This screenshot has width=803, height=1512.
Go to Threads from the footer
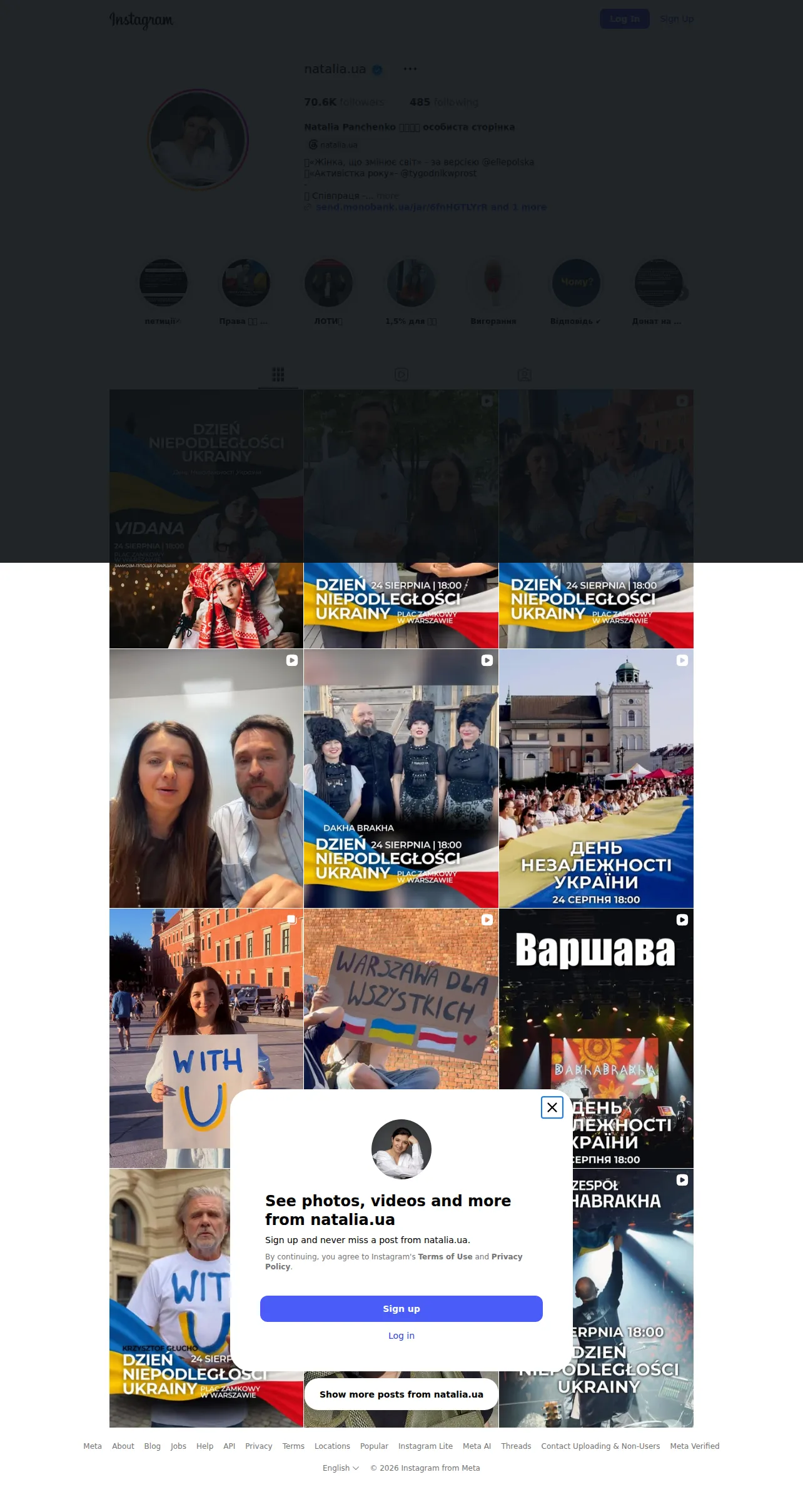(516, 1446)
